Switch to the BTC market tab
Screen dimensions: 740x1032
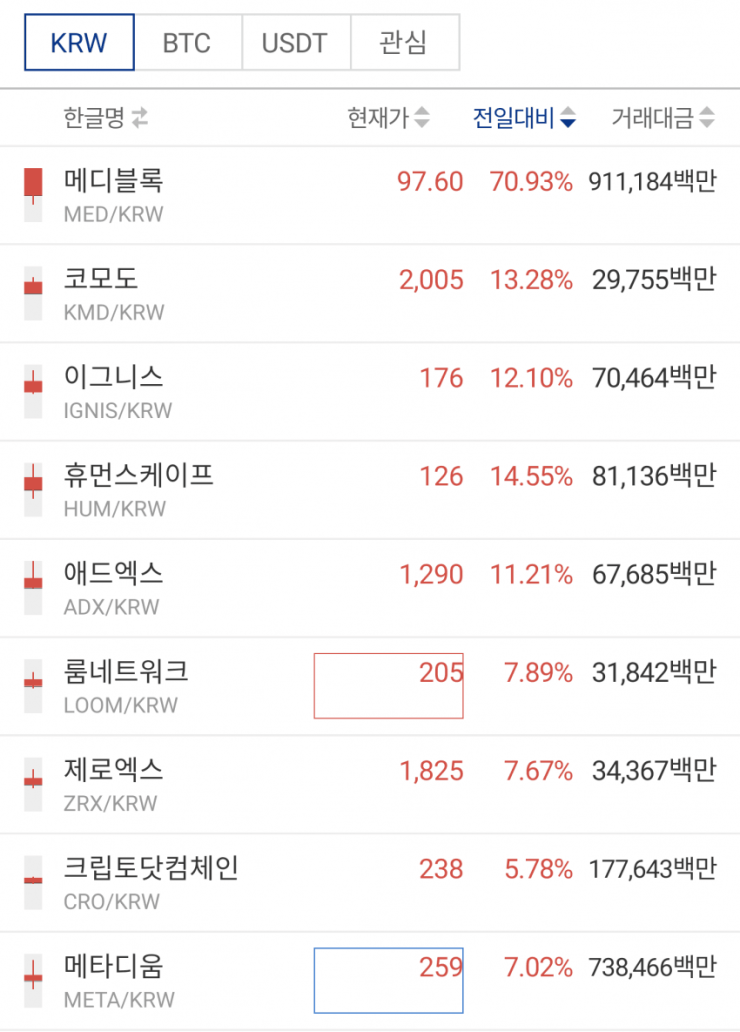click(x=188, y=43)
